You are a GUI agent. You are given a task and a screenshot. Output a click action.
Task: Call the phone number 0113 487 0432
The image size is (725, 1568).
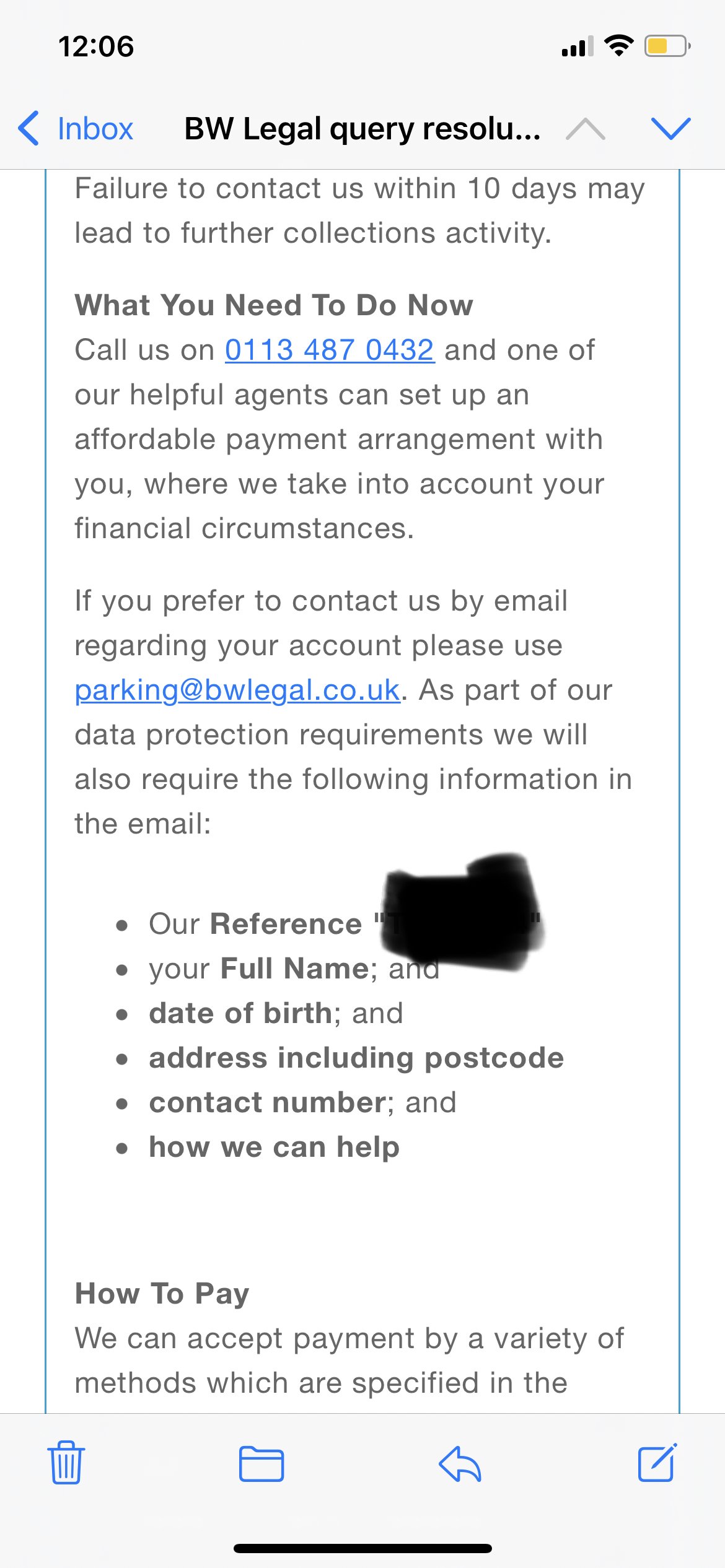coord(329,350)
